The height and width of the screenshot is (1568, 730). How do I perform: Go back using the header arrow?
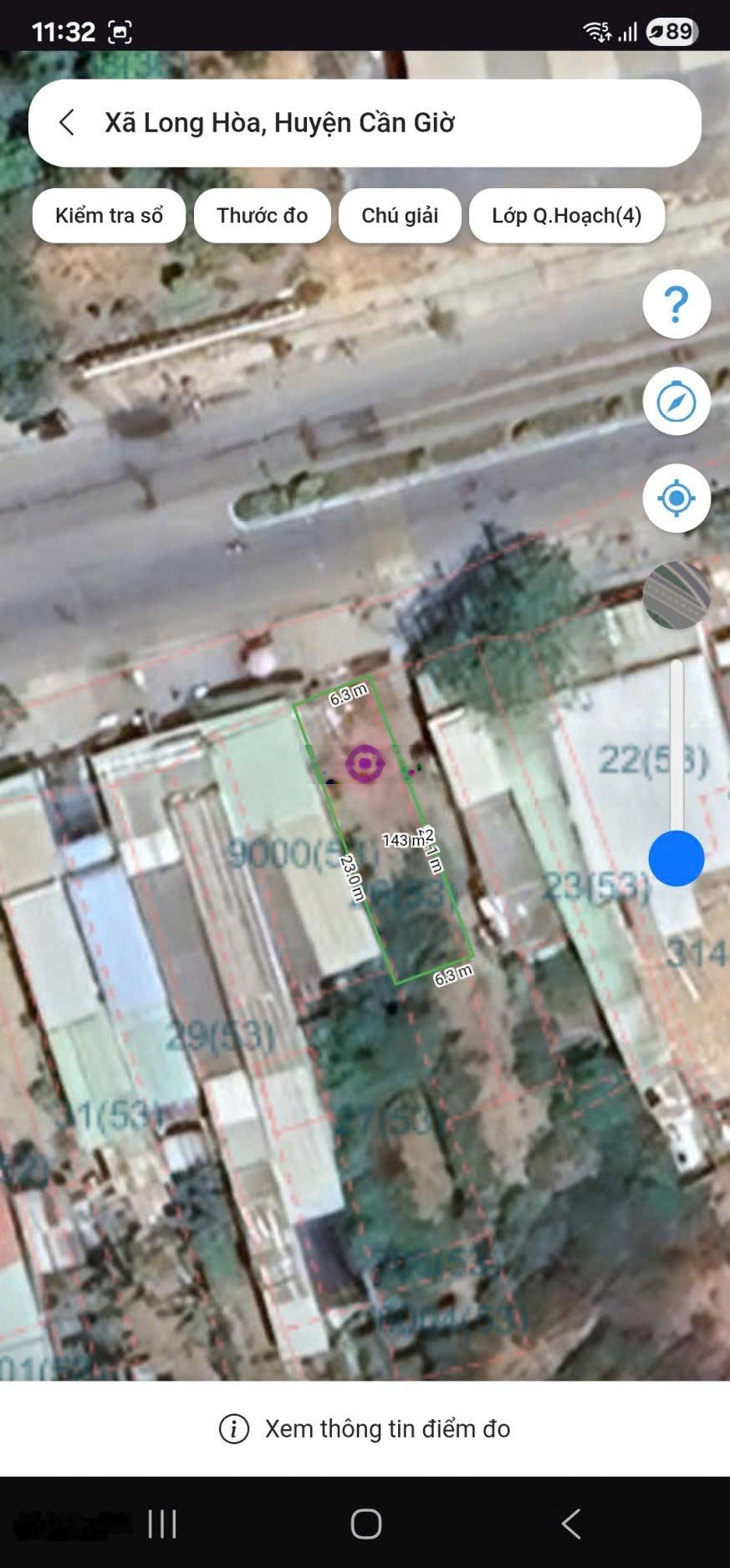67,123
